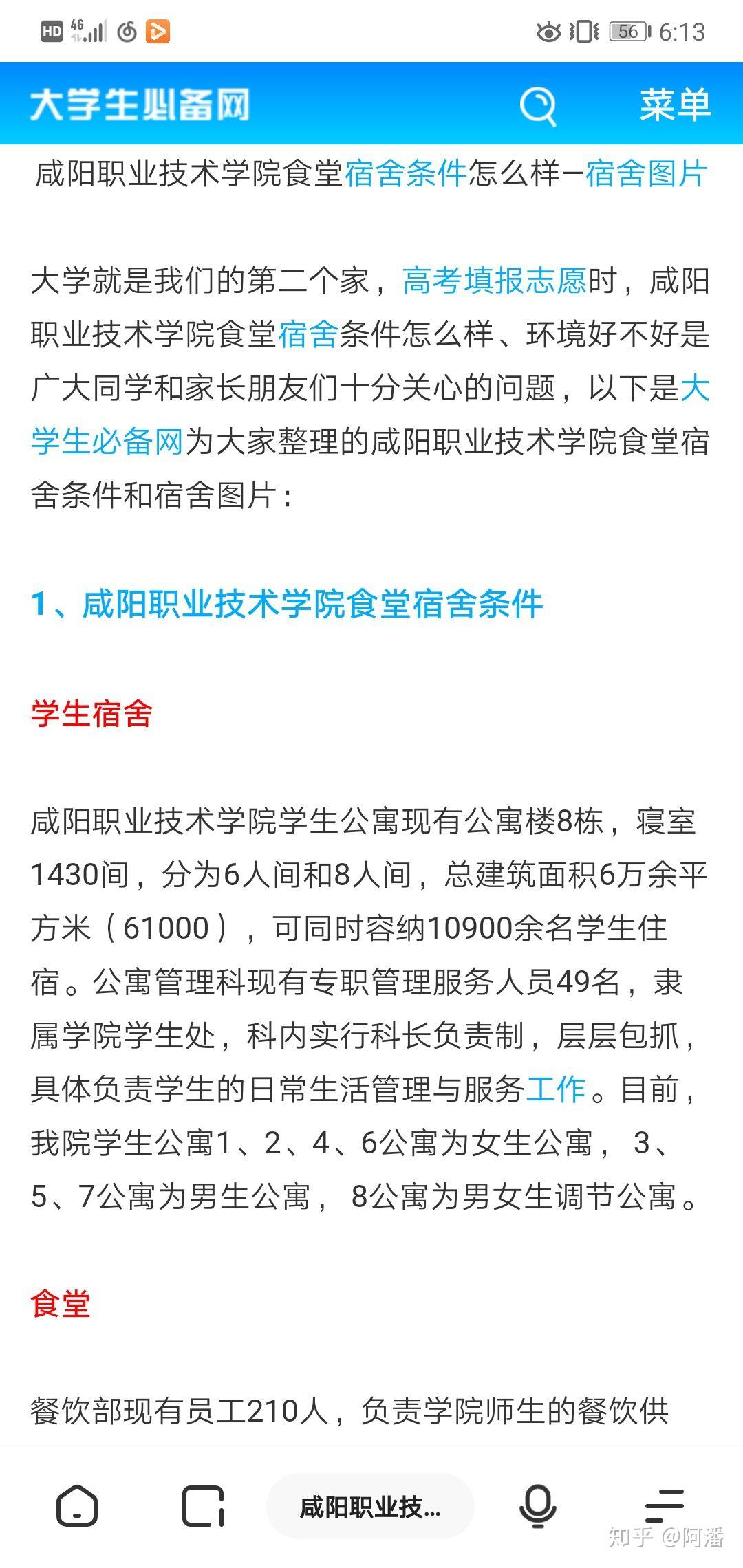This screenshot has height=1568, width=743.
Task: Open the 菜单 menu
Action: 675,105
